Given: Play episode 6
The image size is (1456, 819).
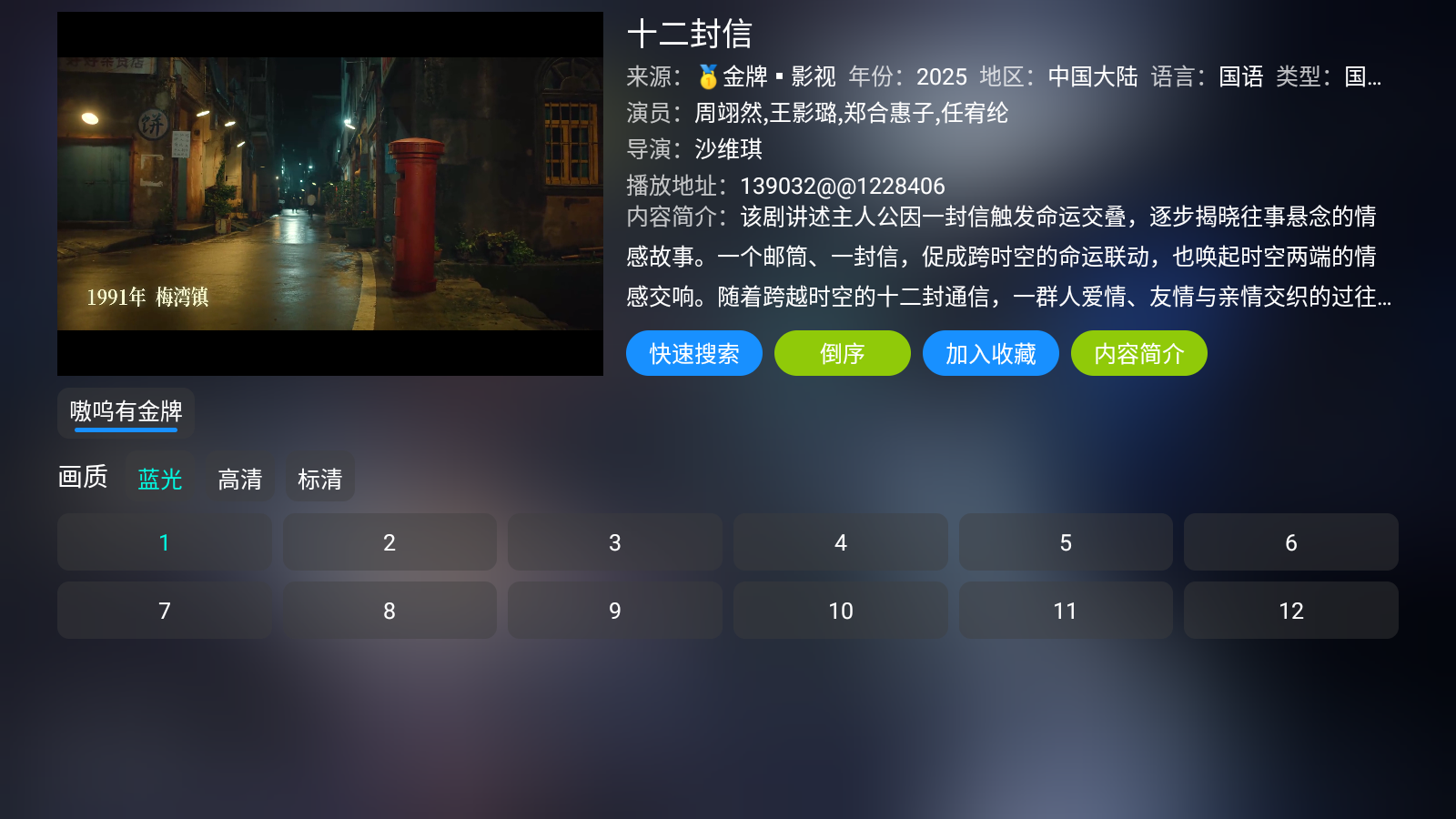Looking at the screenshot, I should click(x=1290, y=542).
